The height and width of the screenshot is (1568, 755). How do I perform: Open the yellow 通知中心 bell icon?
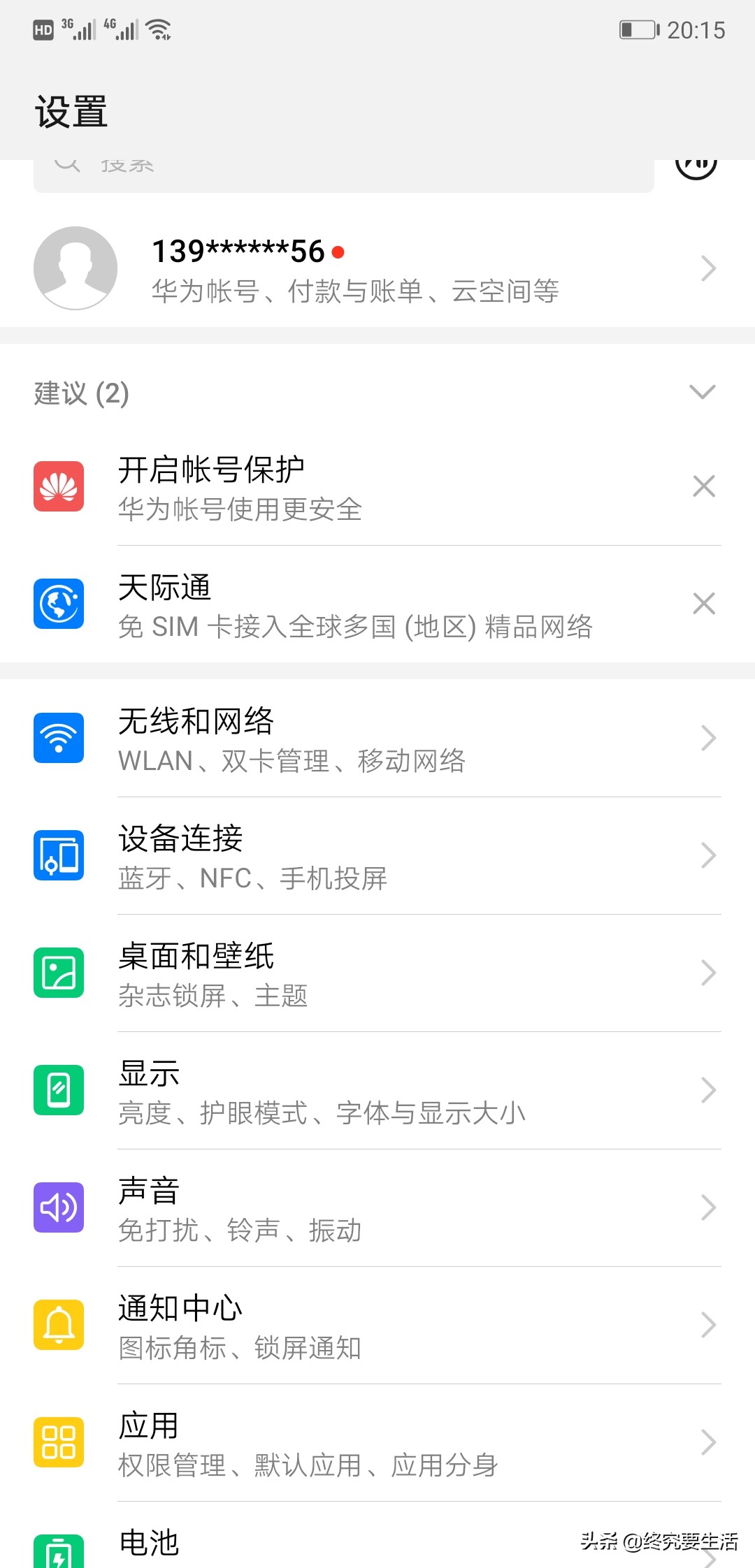(59, 1325)
